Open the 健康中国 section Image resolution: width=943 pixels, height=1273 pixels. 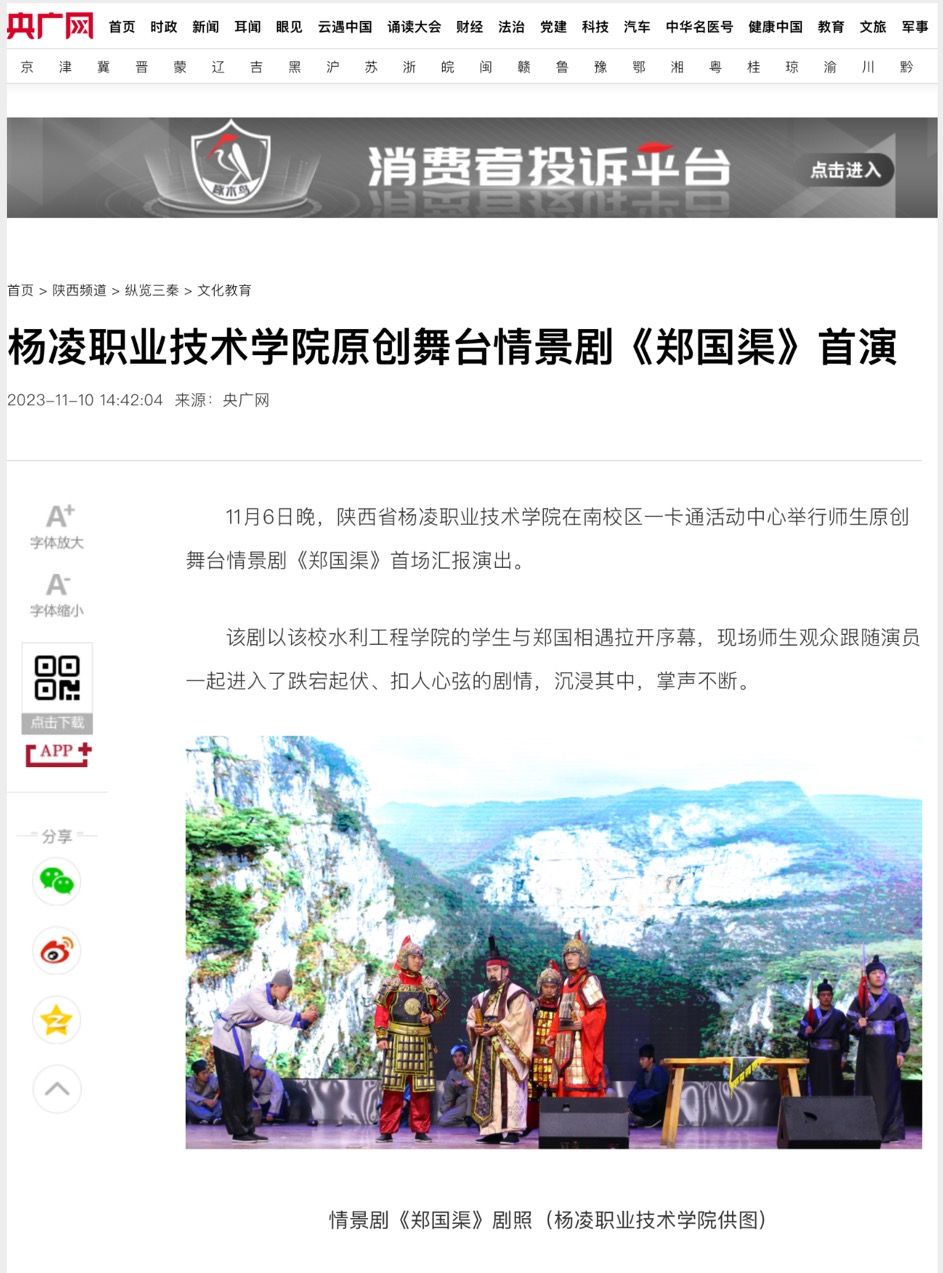coord(775,27)
